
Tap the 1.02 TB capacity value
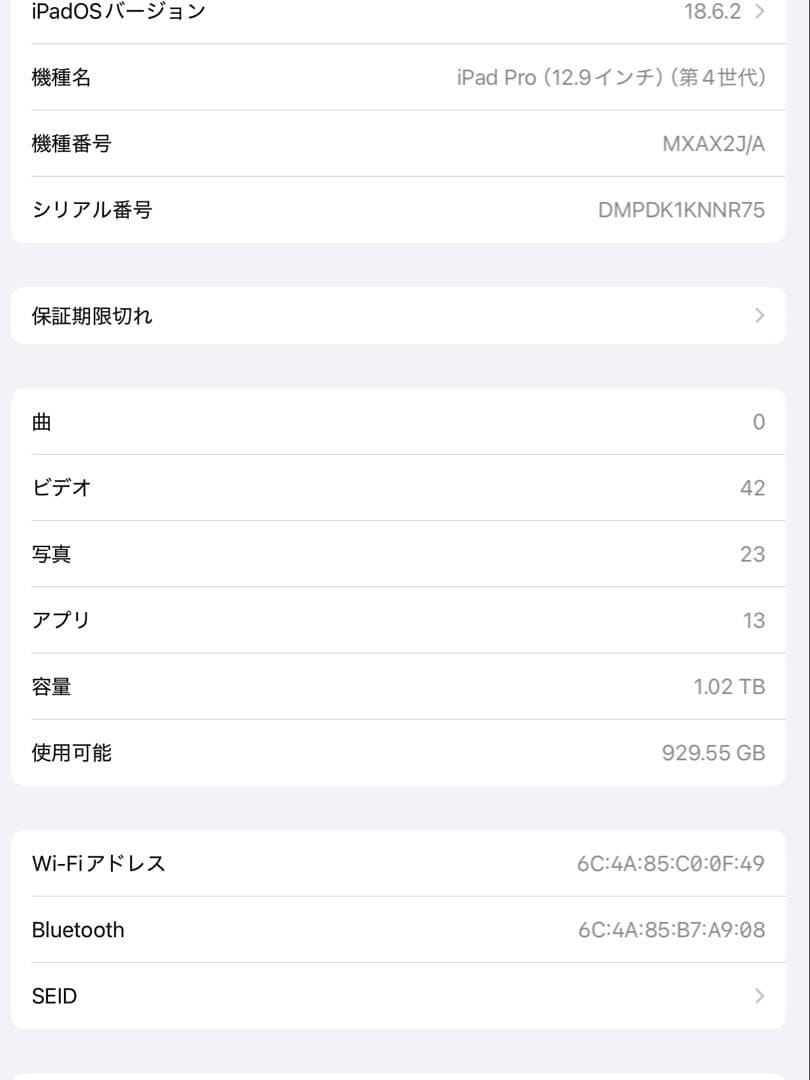(730, 686)
